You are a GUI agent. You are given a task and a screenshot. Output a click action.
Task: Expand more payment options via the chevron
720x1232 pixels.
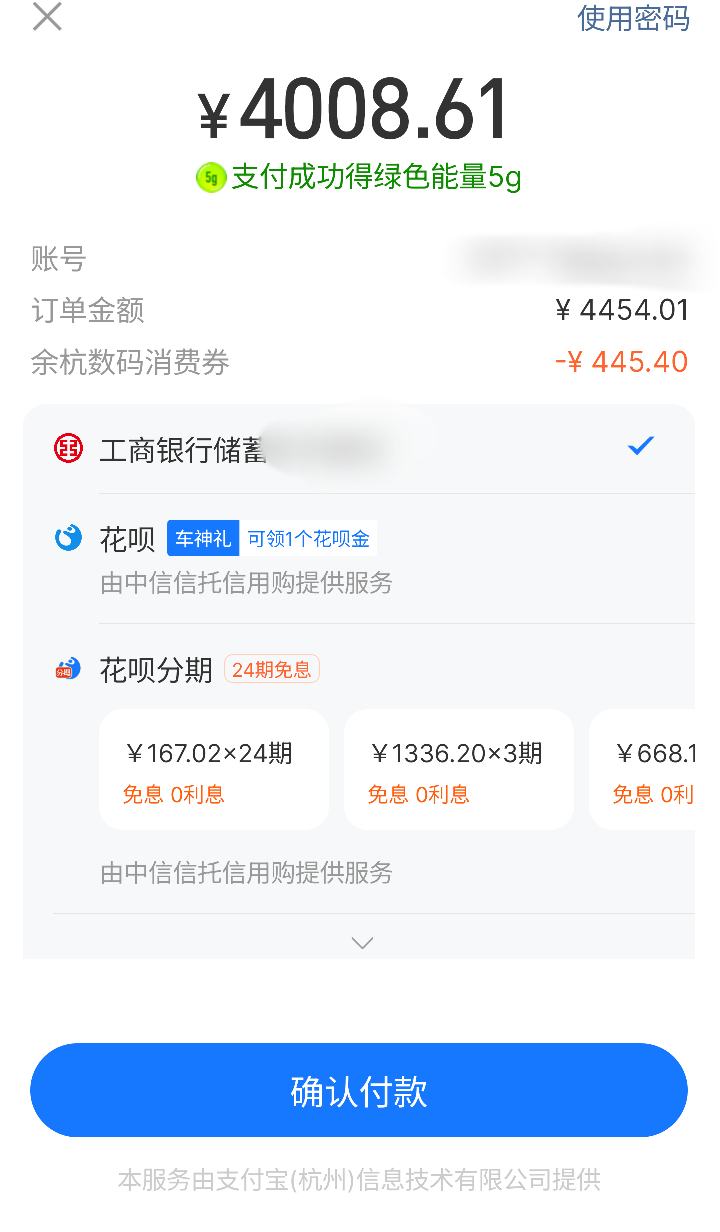coord(362,941)
